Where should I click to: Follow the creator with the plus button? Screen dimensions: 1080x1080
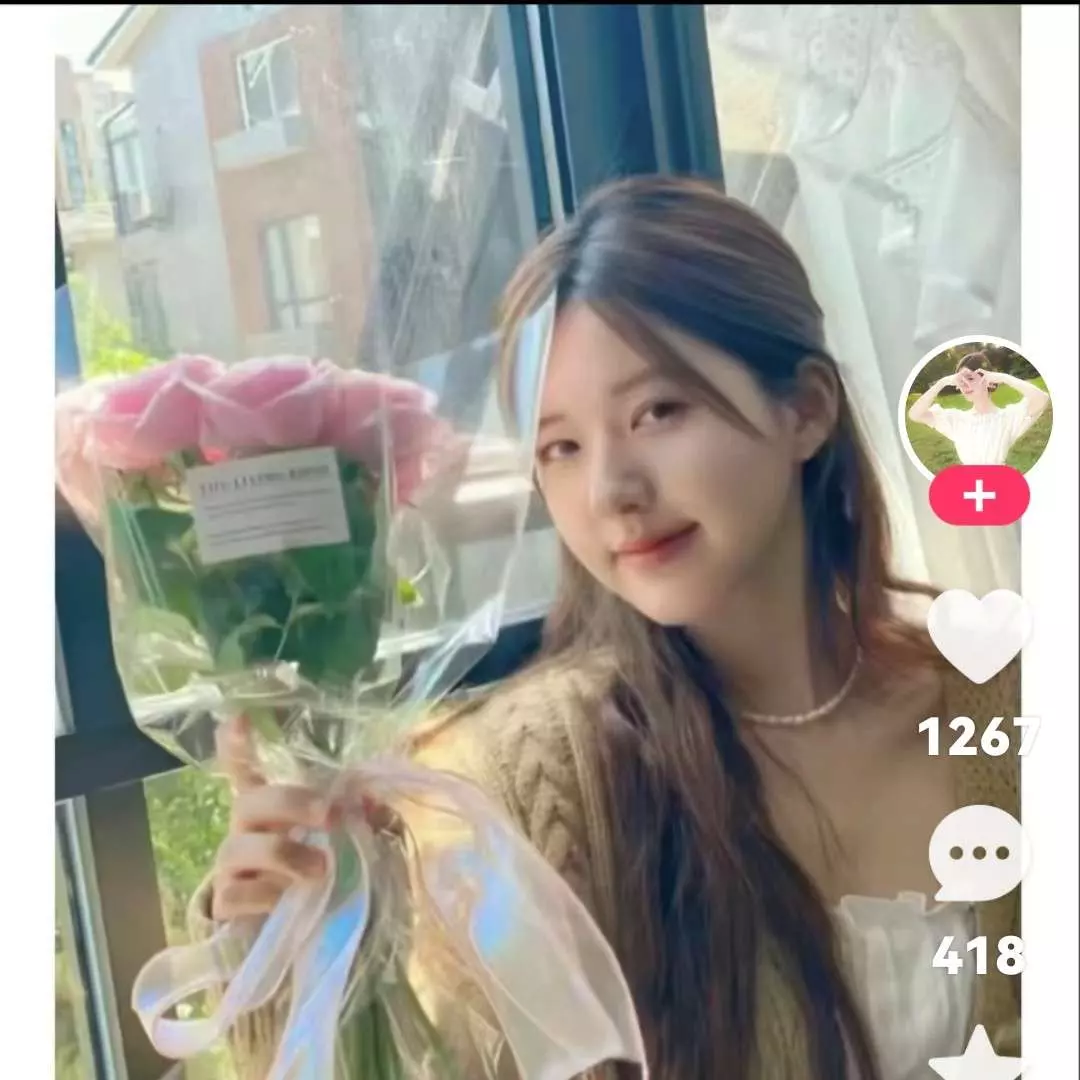[979, 496]
